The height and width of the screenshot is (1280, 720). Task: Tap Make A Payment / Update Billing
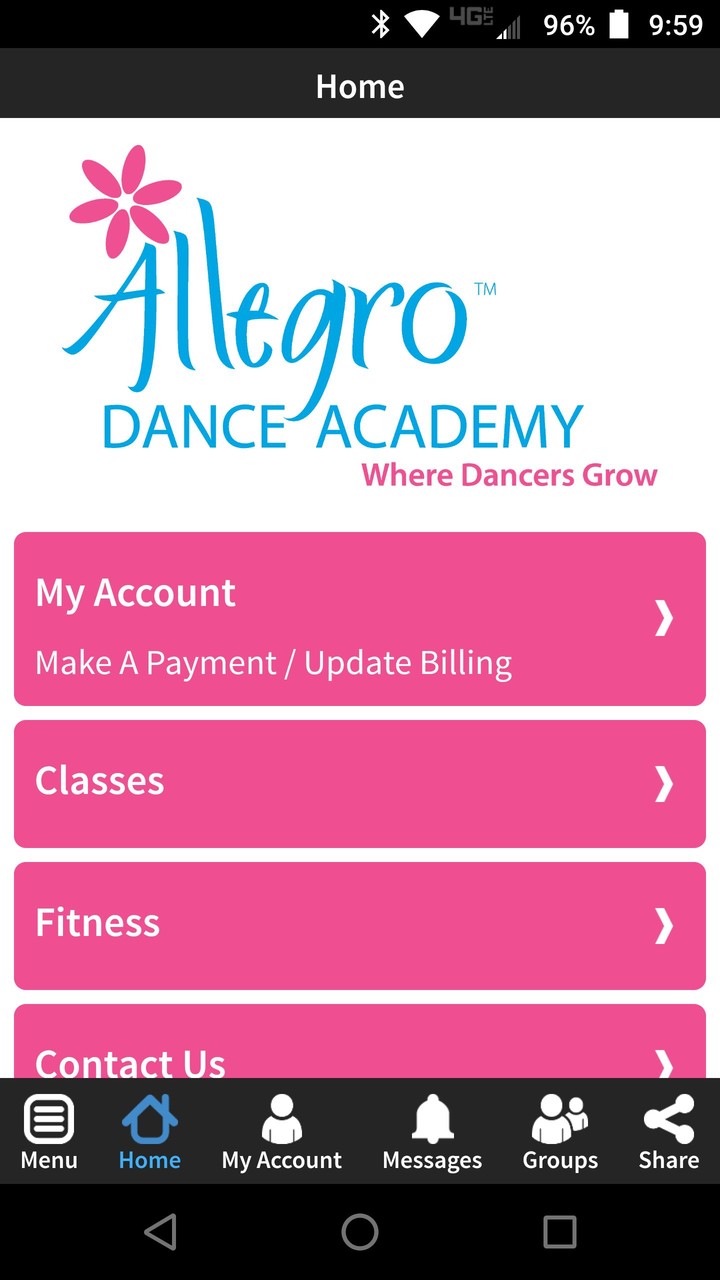click(272, 661)
